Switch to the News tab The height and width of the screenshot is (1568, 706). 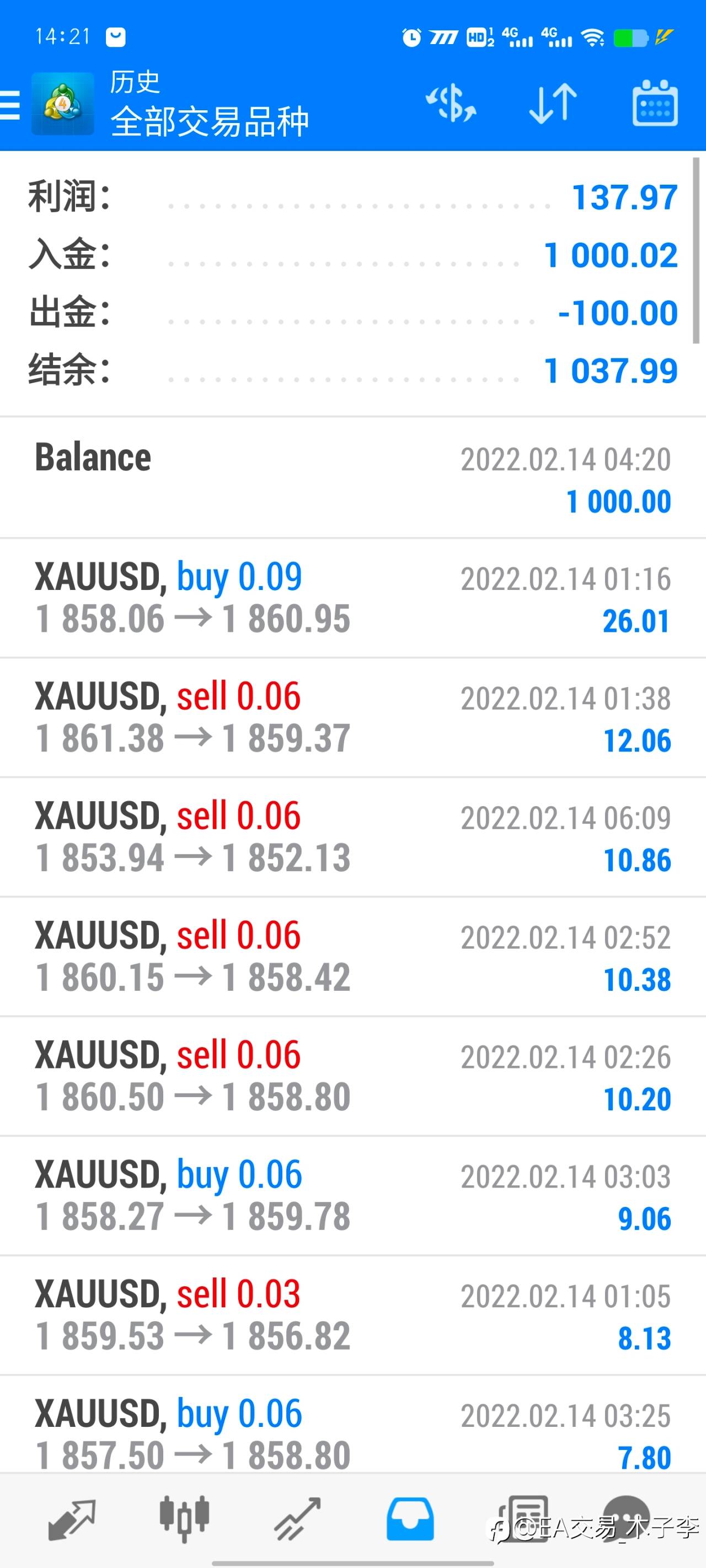point(523,1519)
